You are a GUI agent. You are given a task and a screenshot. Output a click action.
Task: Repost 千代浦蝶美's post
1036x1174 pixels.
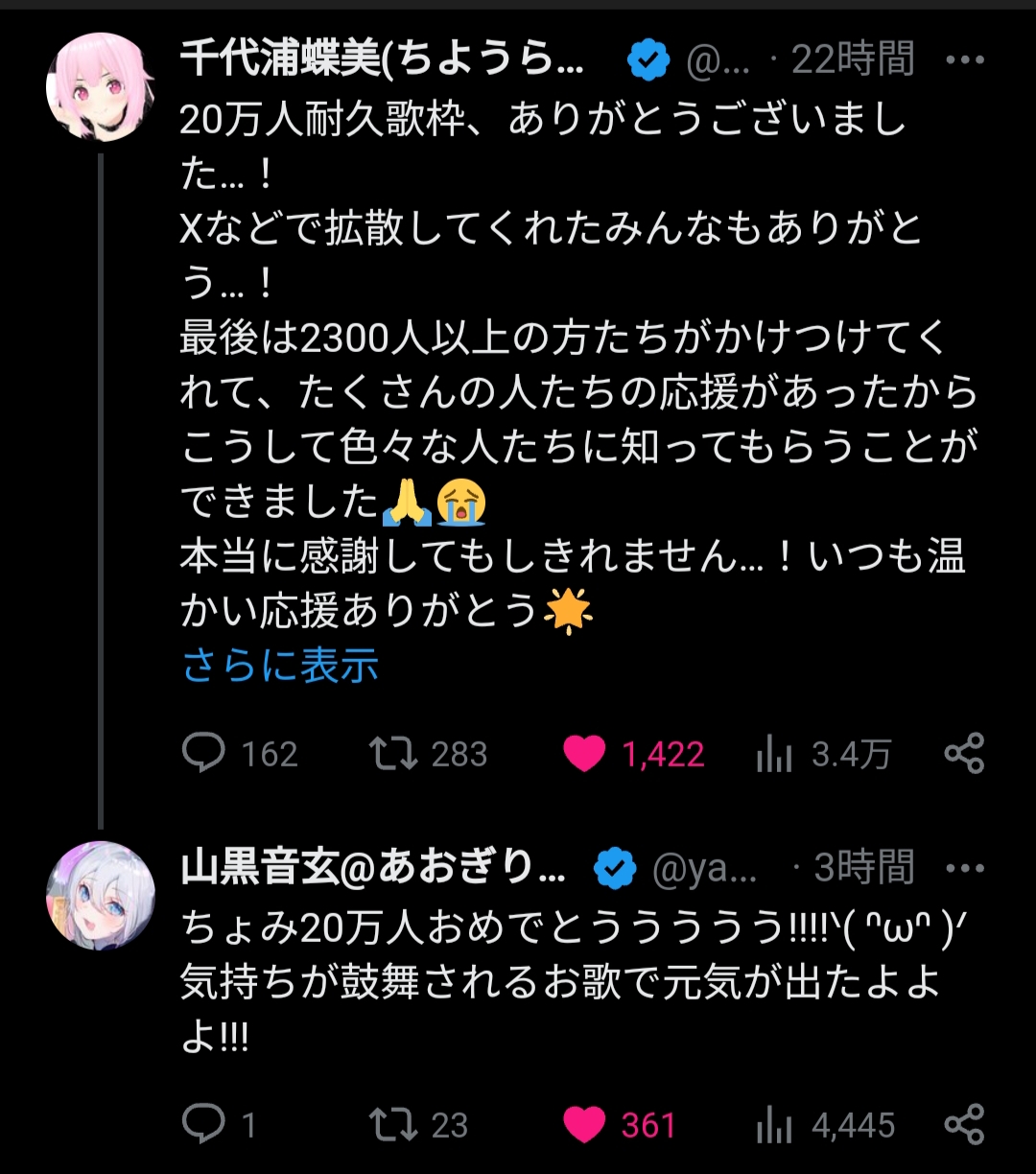coord(394,754)
